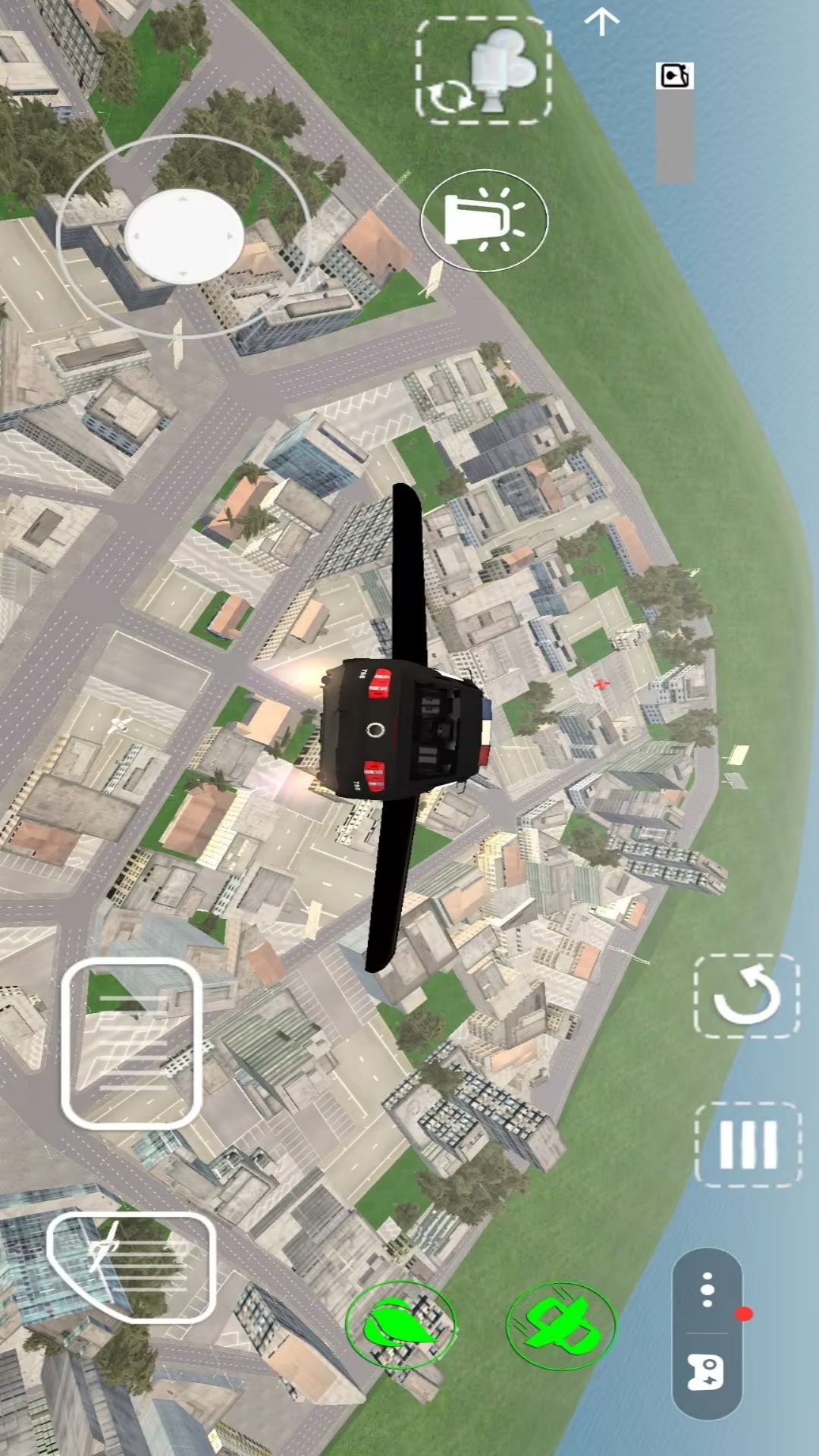Toggle the headlights on
819x1456 pixels.
(x=484, y=220)
